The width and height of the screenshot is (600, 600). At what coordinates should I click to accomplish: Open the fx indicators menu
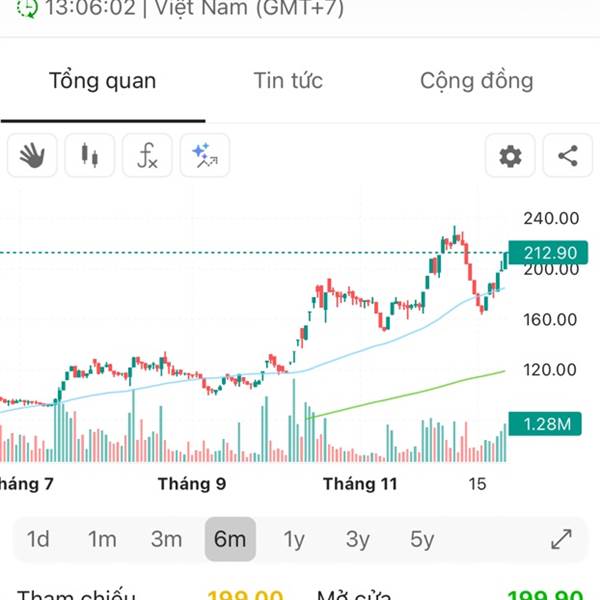point(147,155)
